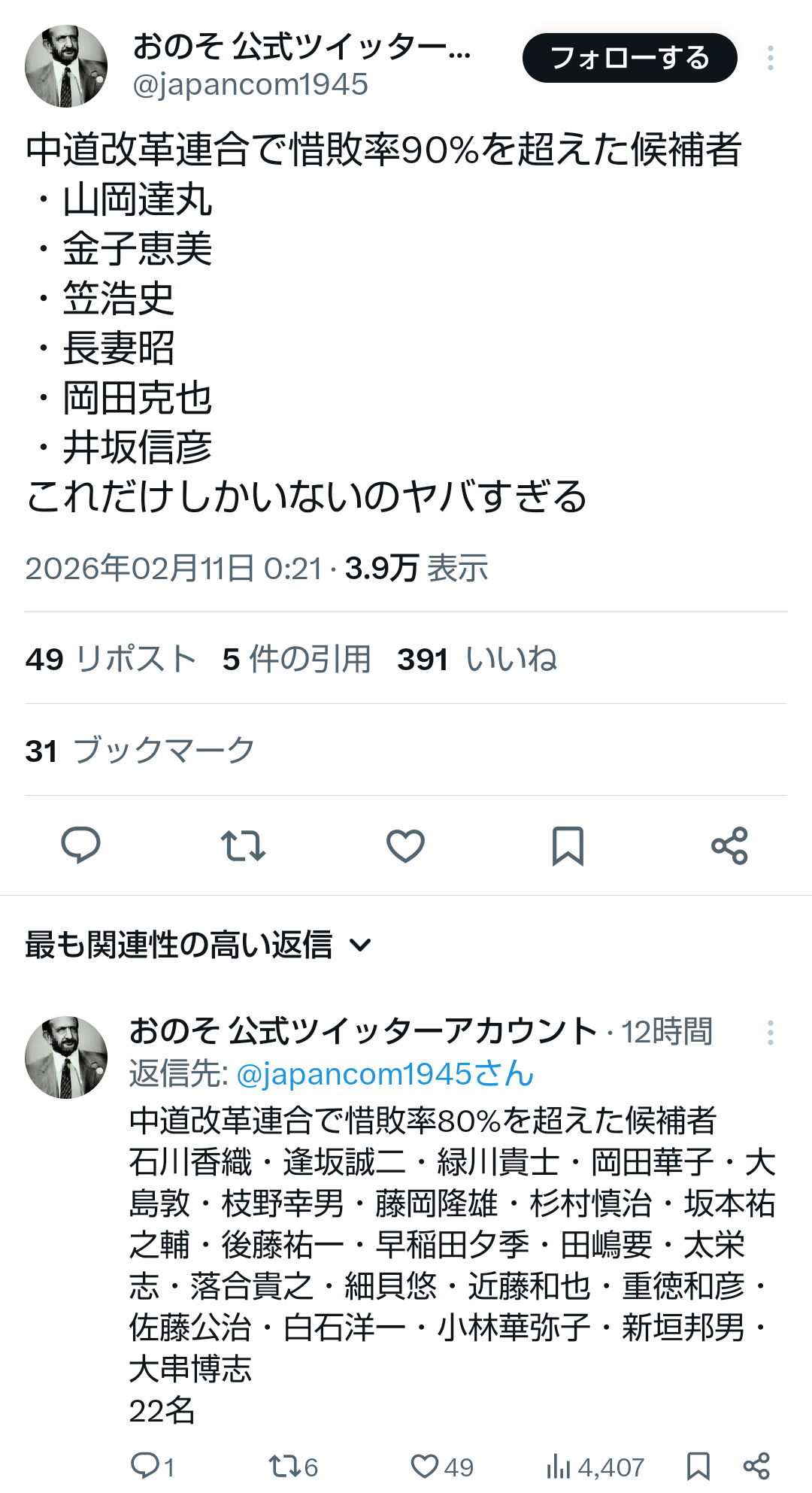View the 5 件の引用 list
Image resolution: width=812 pixels, height=1493 pixels.
click(296, 659)
